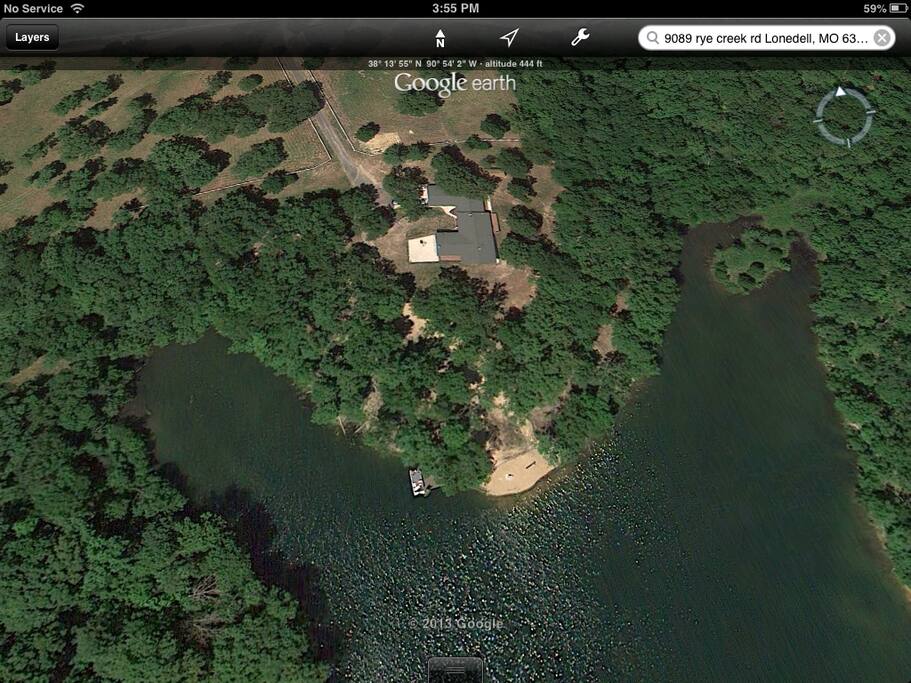Reset the view to north up
Screen dimensions: 911x683
[x=440, y=38]
